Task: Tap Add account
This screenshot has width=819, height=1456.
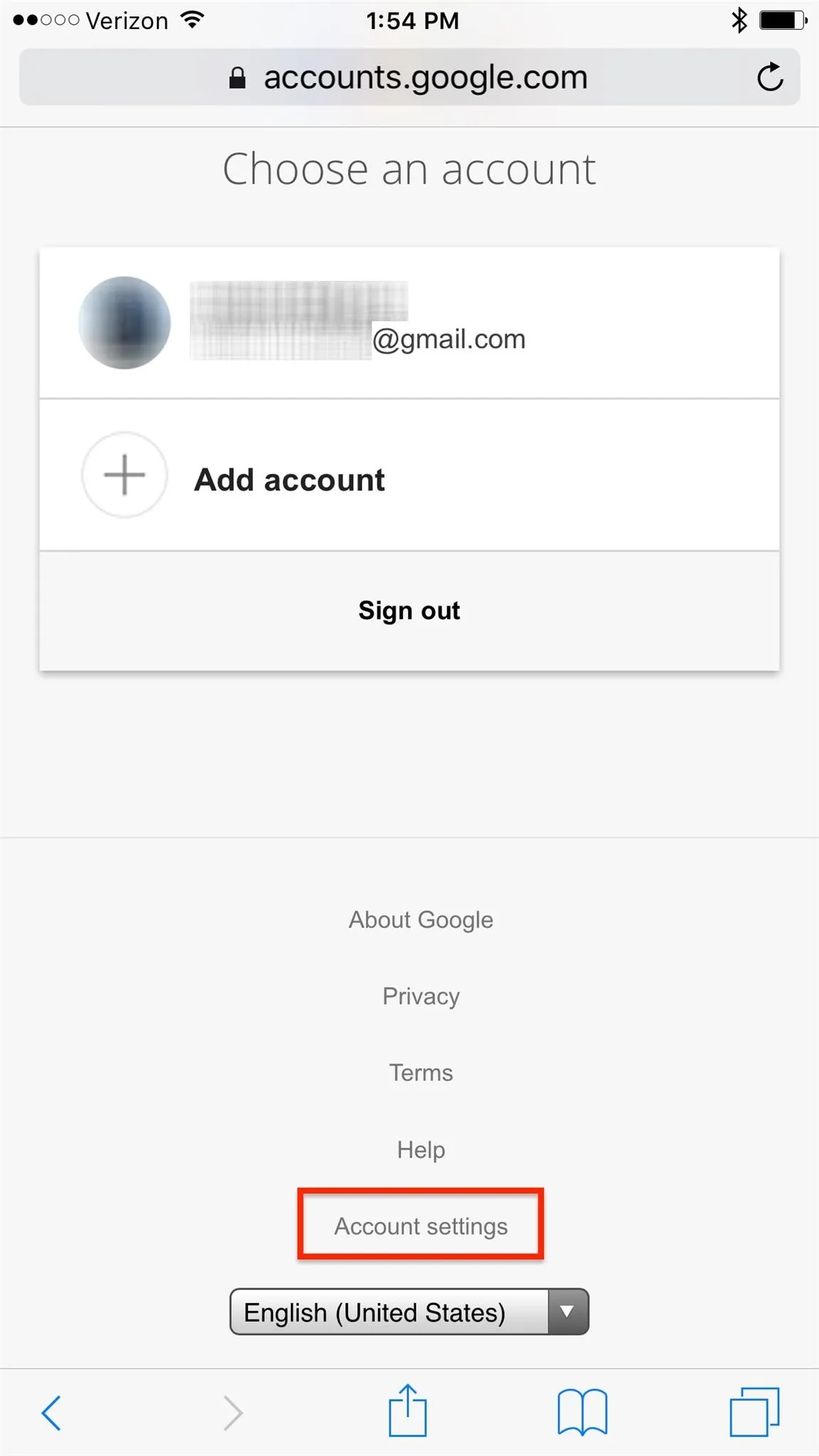Action: click(409, 476)
